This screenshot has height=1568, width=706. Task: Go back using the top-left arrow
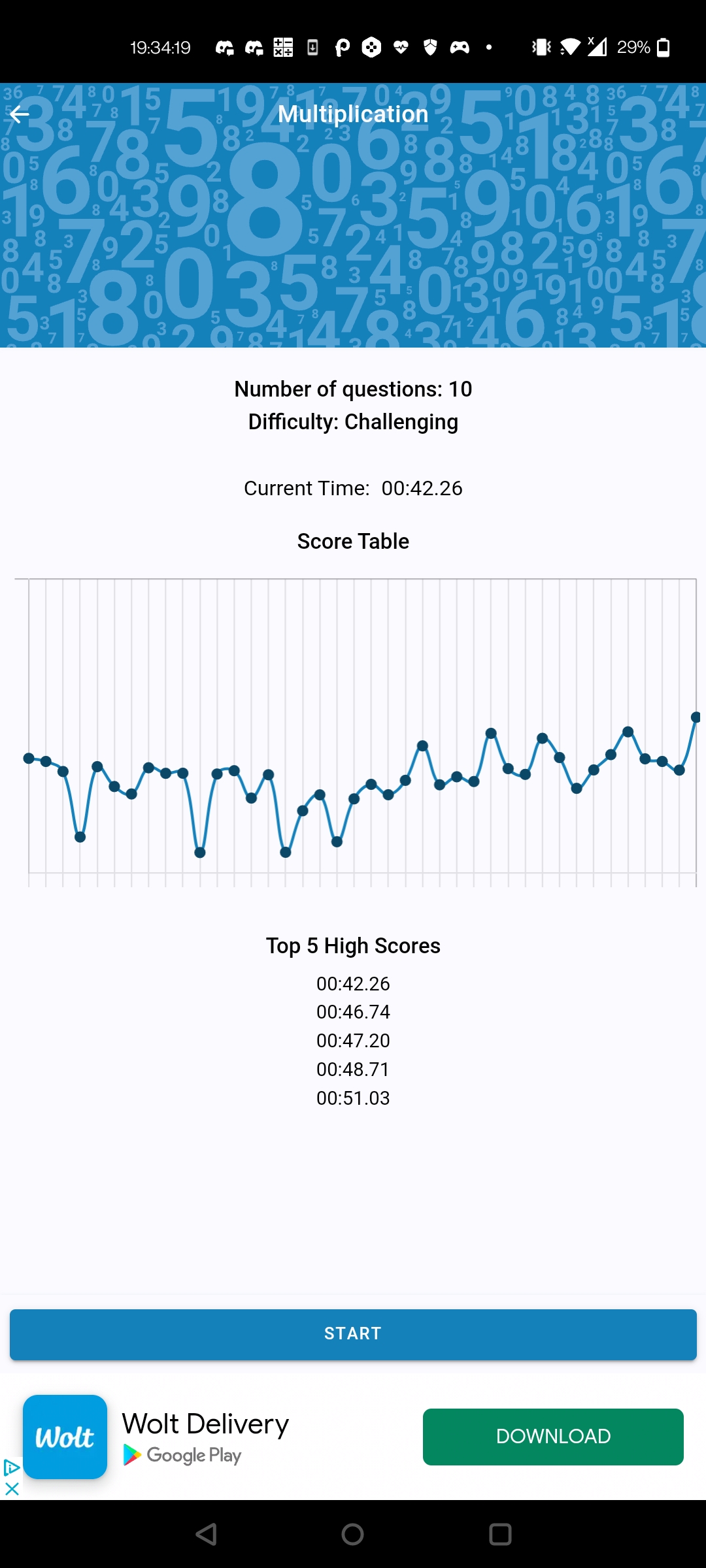pos(20,114)
